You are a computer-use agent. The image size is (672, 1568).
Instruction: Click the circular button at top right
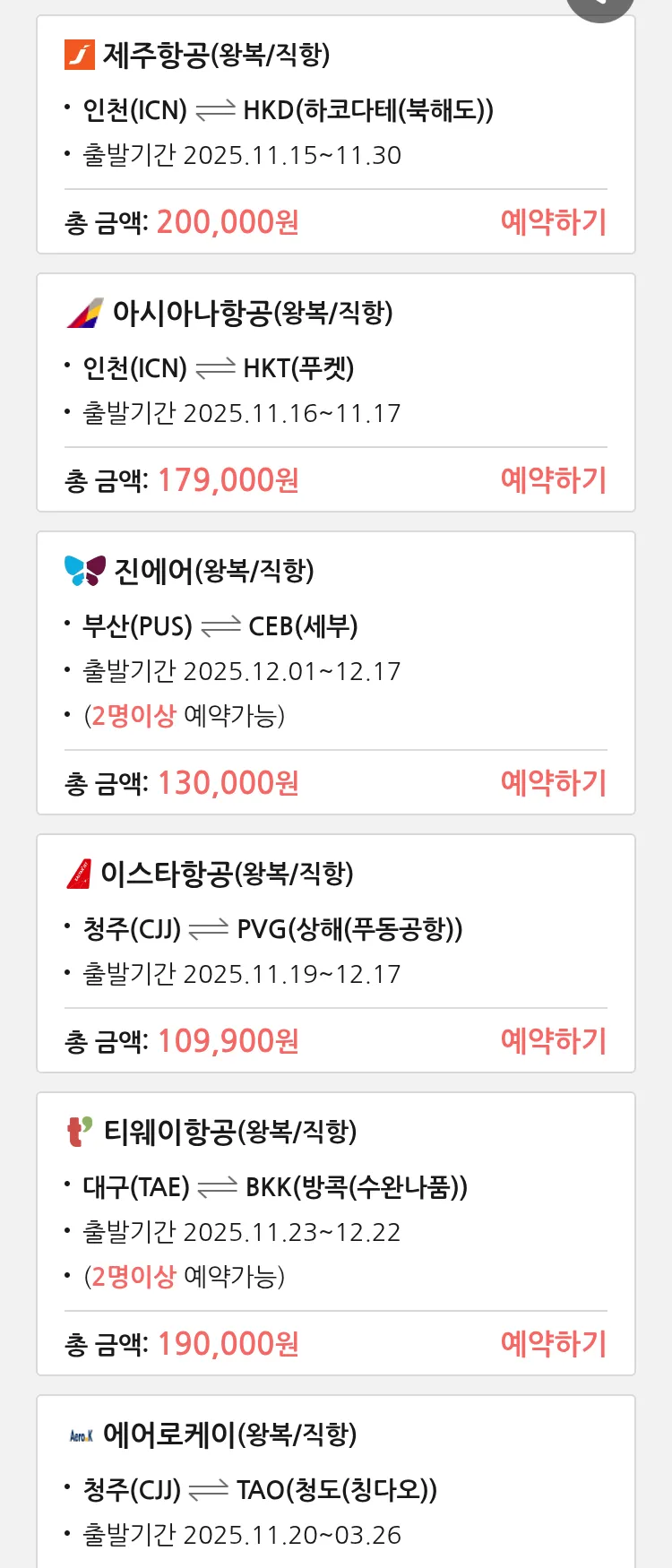click(600, 4)
